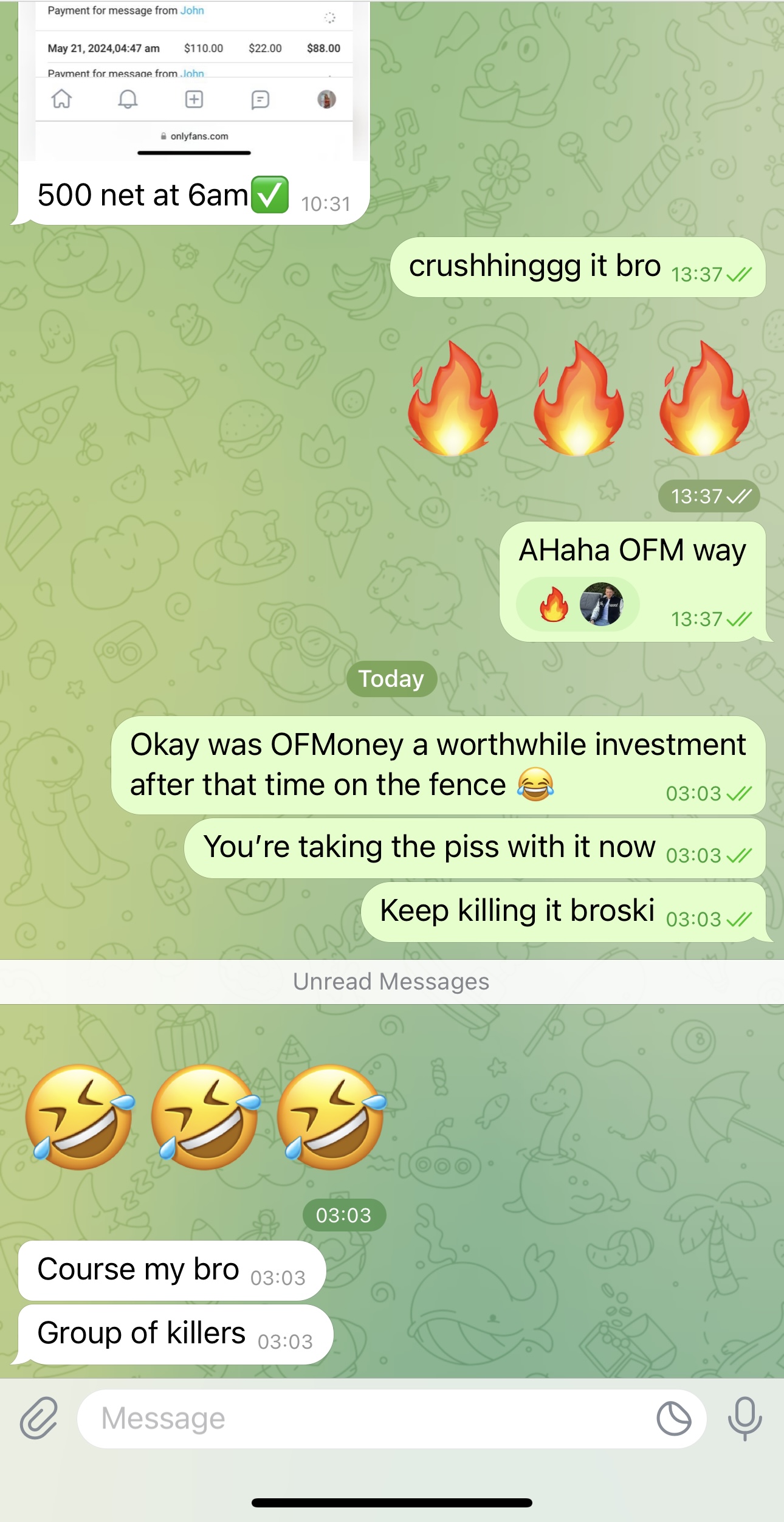Screen dimensions: 784x1522
Task: Open the OnlyFans screenshot image captioned 500 net
Action: pos(194,80)
